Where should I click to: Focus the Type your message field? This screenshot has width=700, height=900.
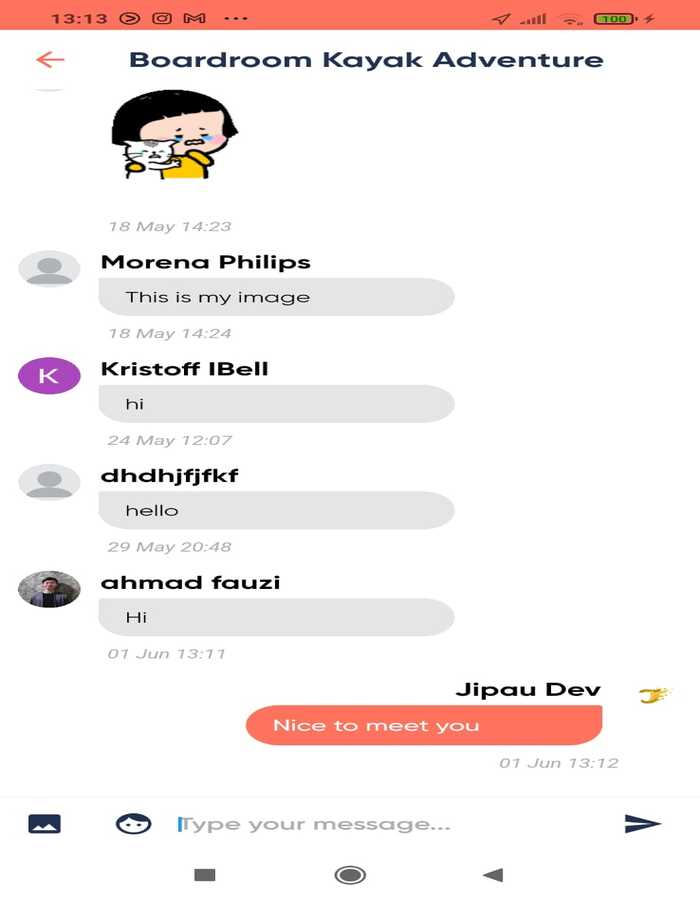[x=390, y=824]
